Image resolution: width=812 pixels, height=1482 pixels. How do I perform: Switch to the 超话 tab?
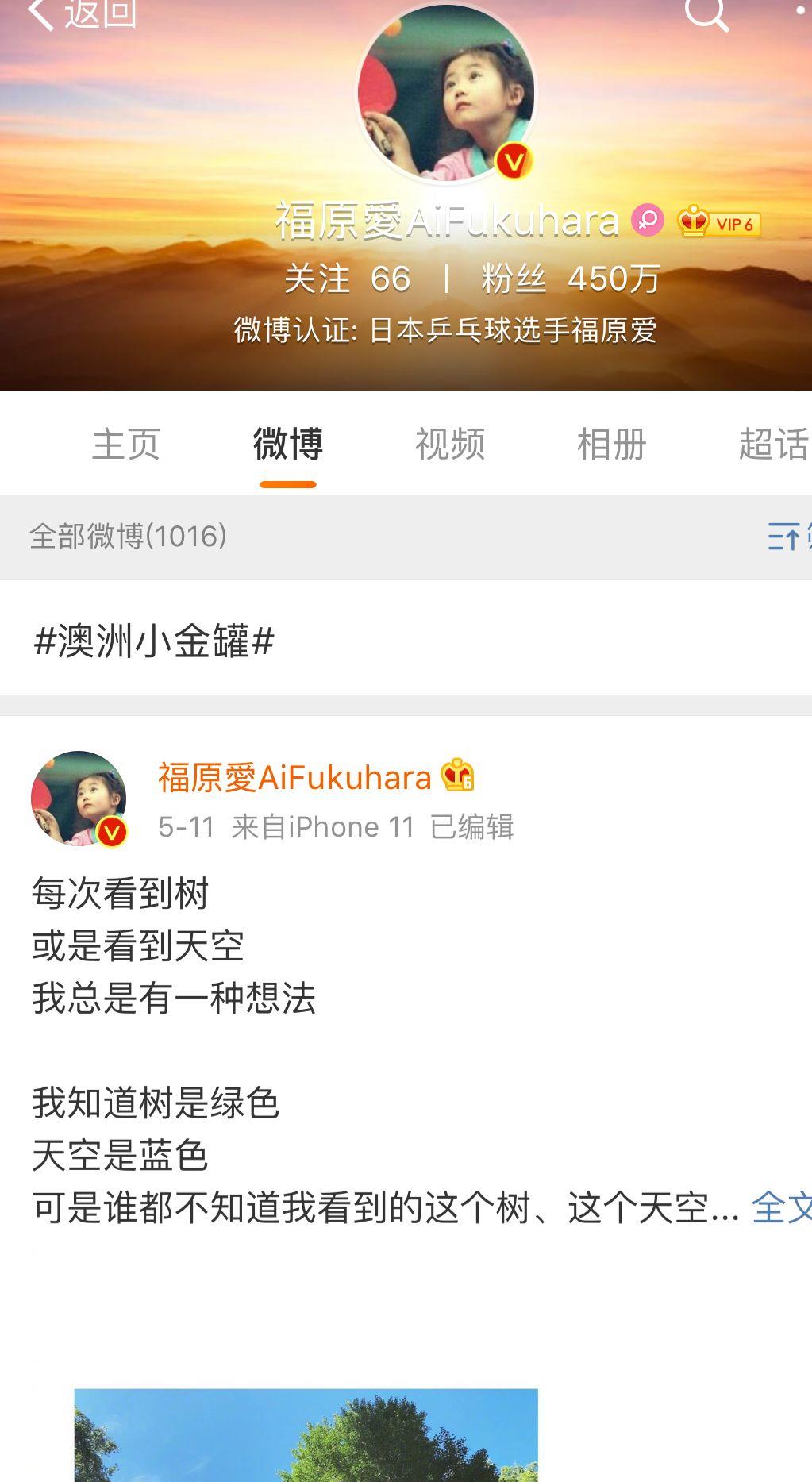[772, 444]
